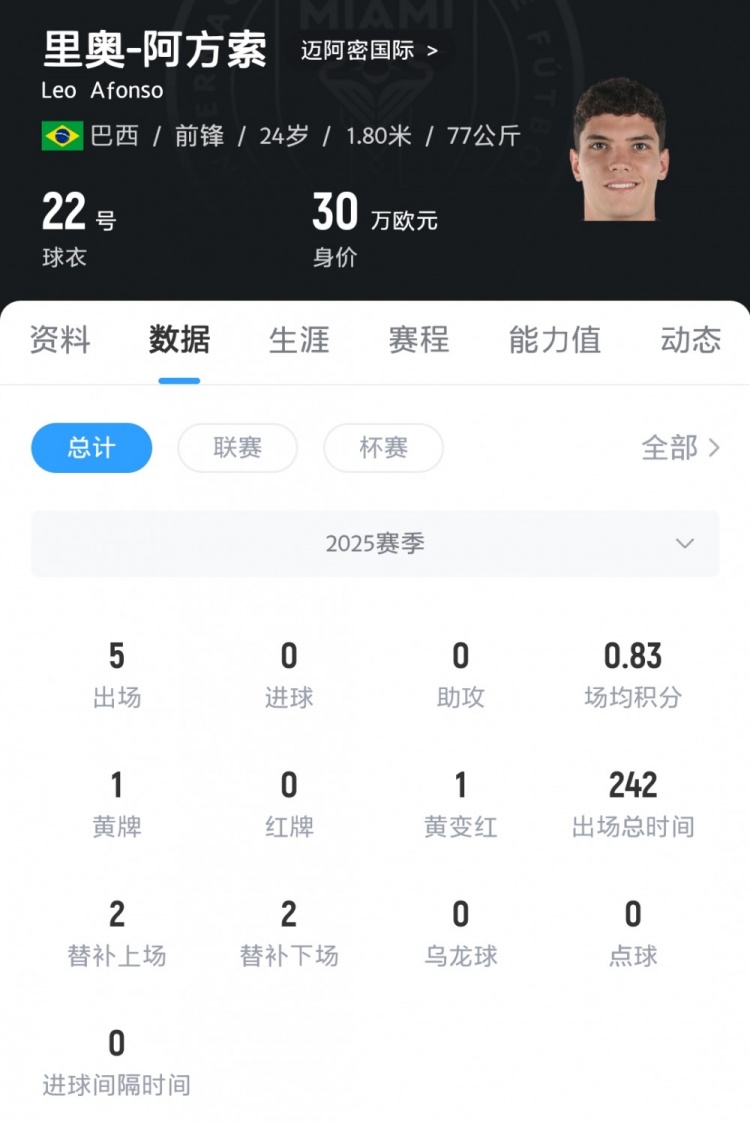Select the 总计 filter chip

(92, 448)
